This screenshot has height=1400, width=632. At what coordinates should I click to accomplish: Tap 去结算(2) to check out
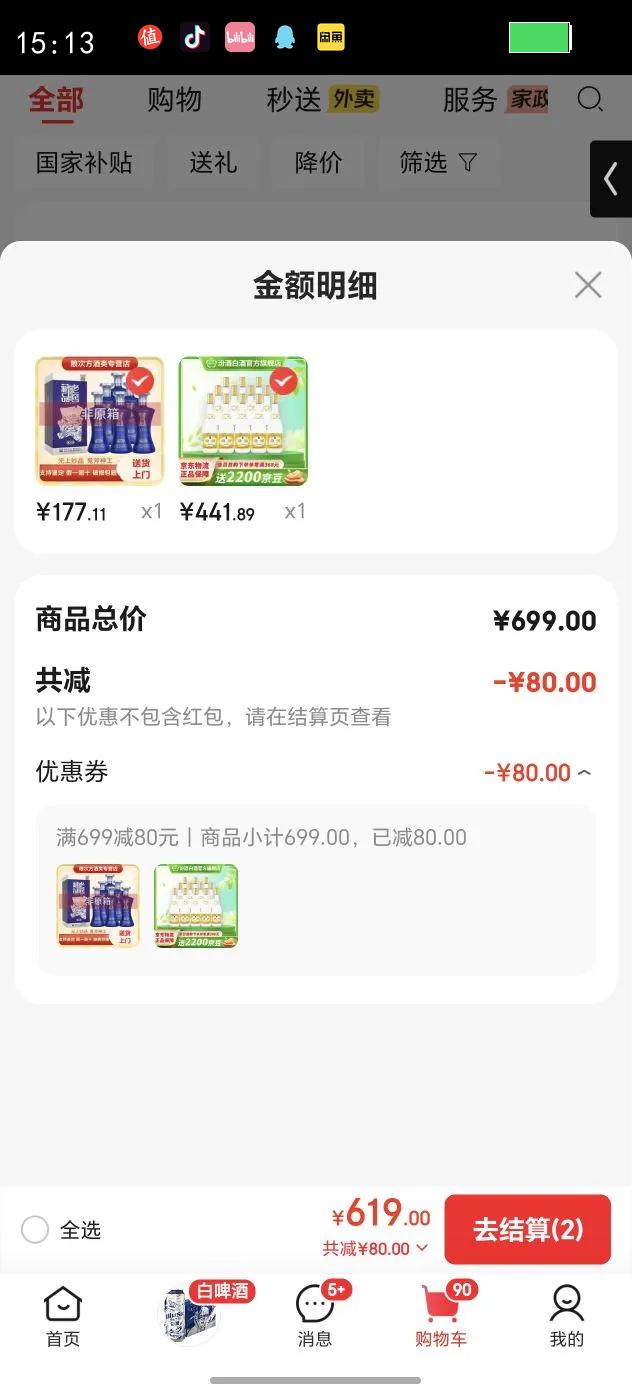tap(527, 1229)
